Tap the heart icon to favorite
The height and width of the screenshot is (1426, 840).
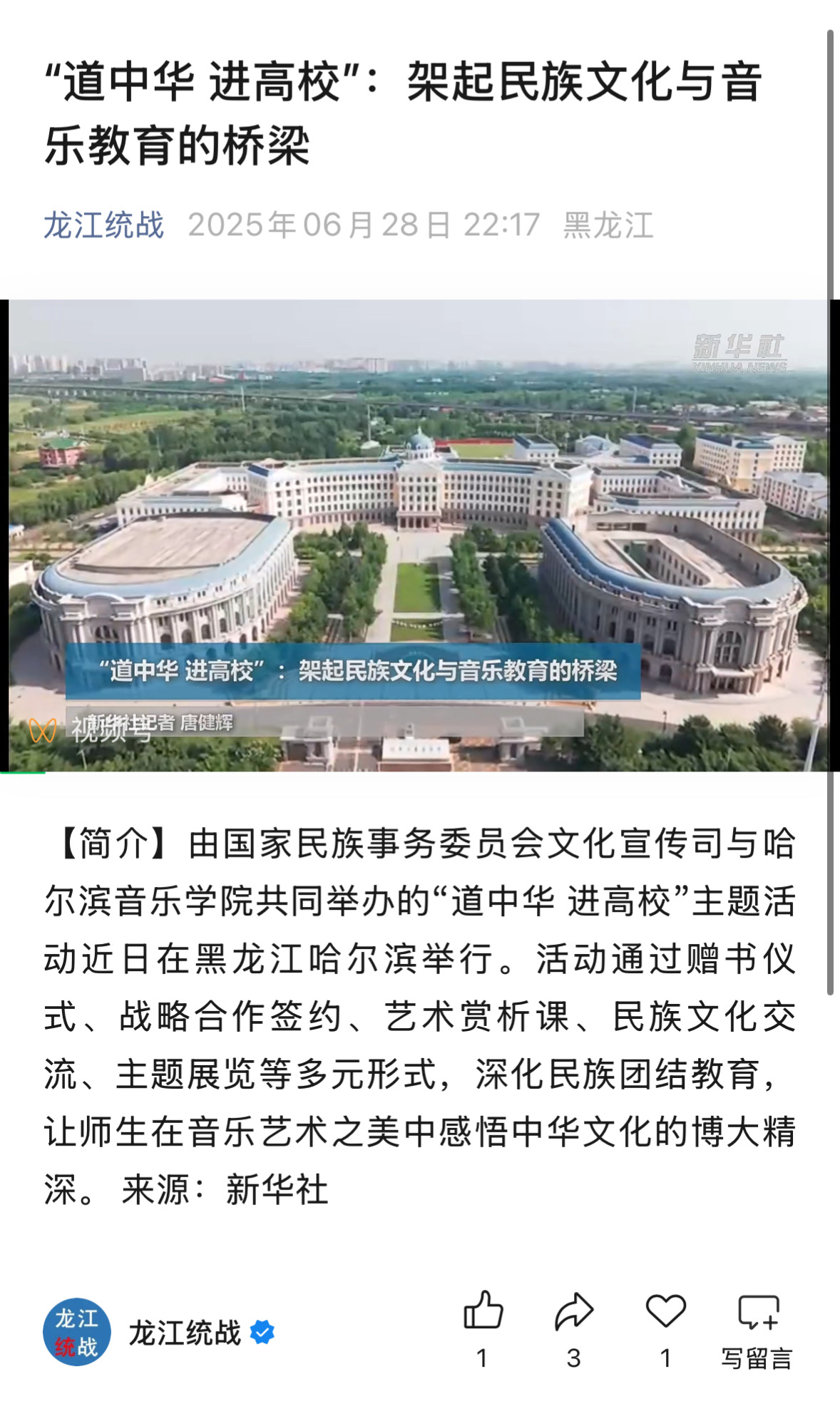[665, 1312]
